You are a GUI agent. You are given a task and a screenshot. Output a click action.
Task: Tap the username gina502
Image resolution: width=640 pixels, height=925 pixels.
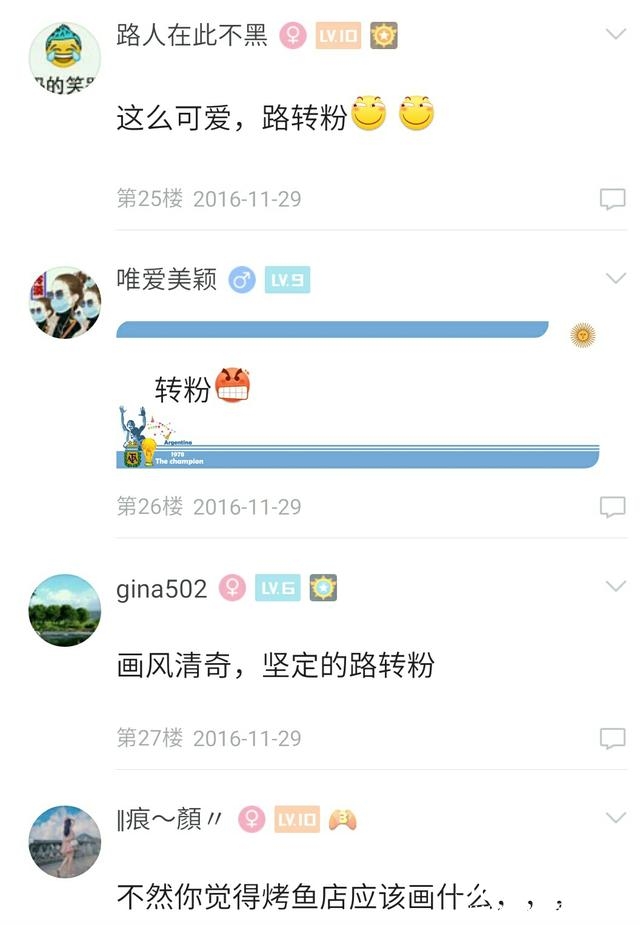point(162,589)
